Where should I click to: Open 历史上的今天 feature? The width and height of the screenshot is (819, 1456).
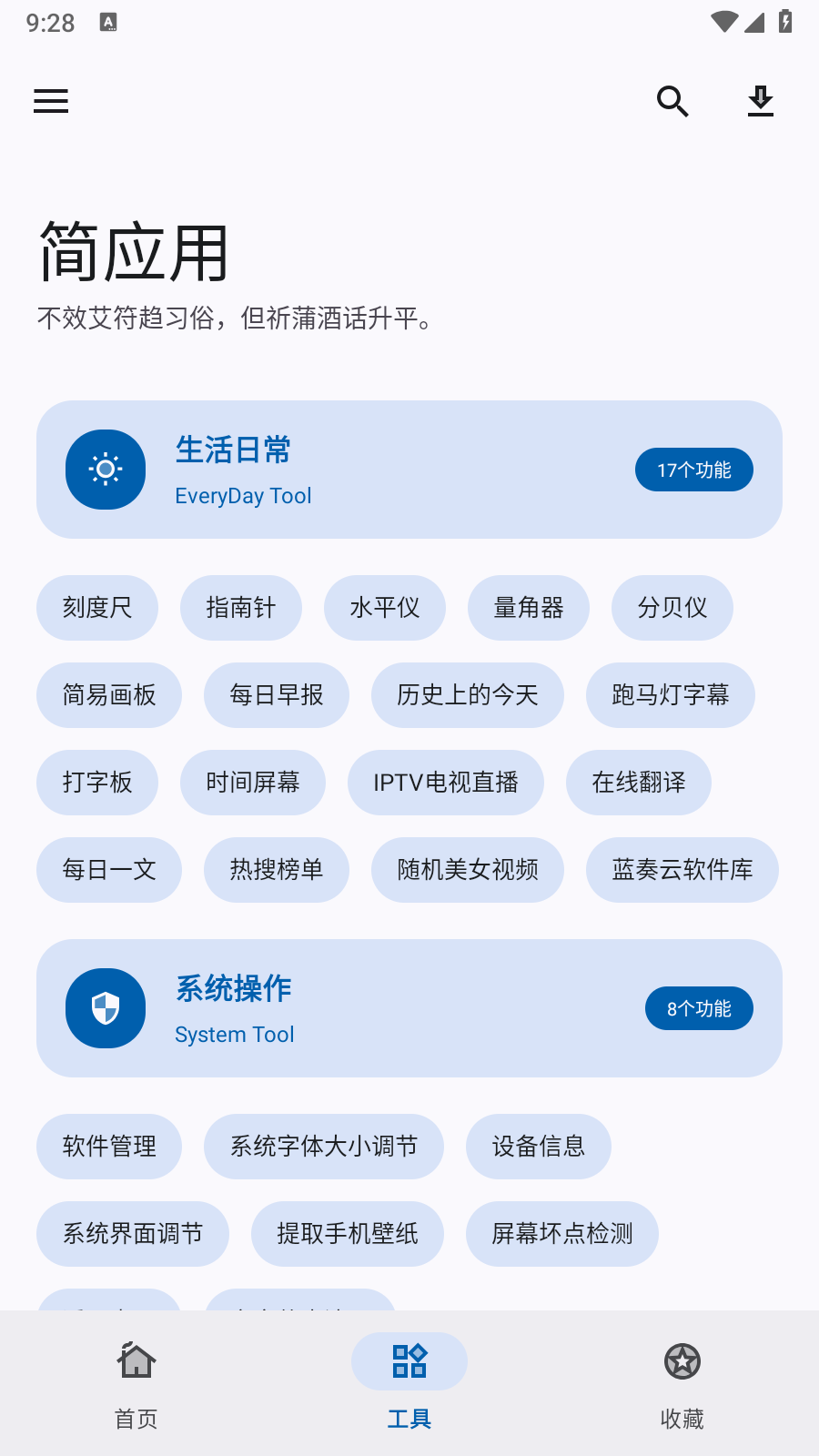point(468,695)
